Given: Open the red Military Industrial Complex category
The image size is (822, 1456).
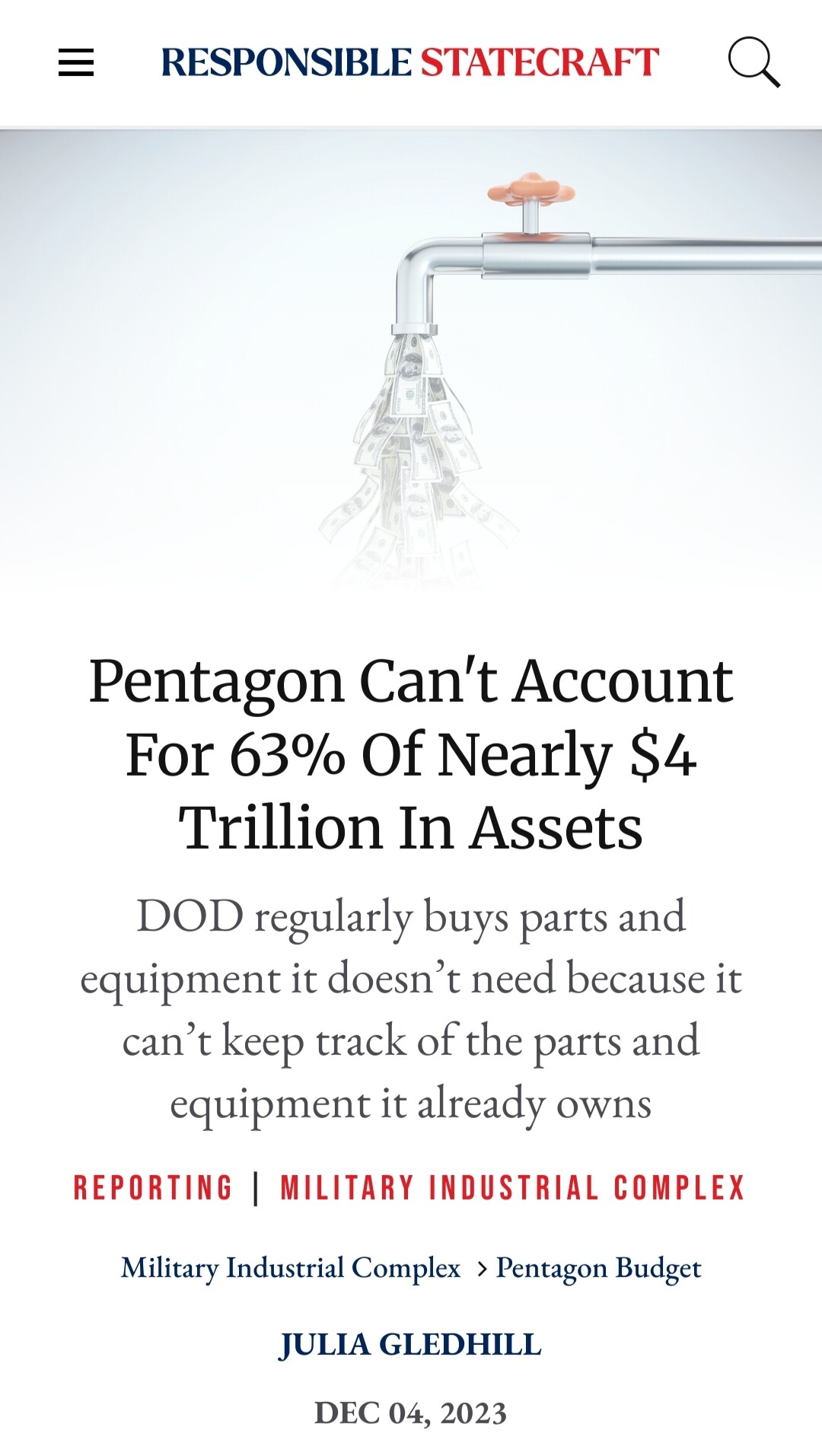Looking at the screenshot, I should point(512,1188).
